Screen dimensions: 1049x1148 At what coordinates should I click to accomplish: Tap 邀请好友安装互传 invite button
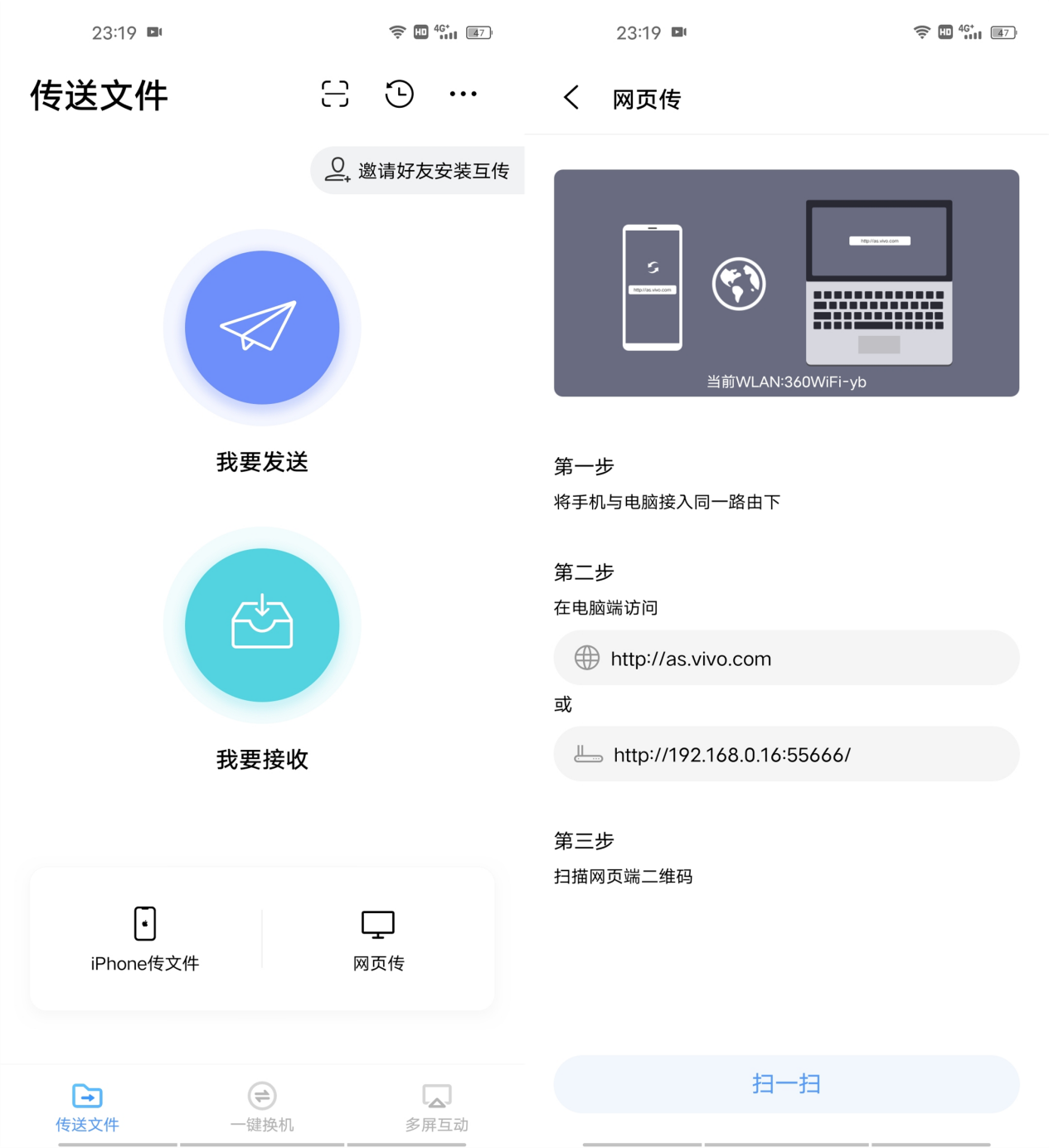tap(419, 171)
